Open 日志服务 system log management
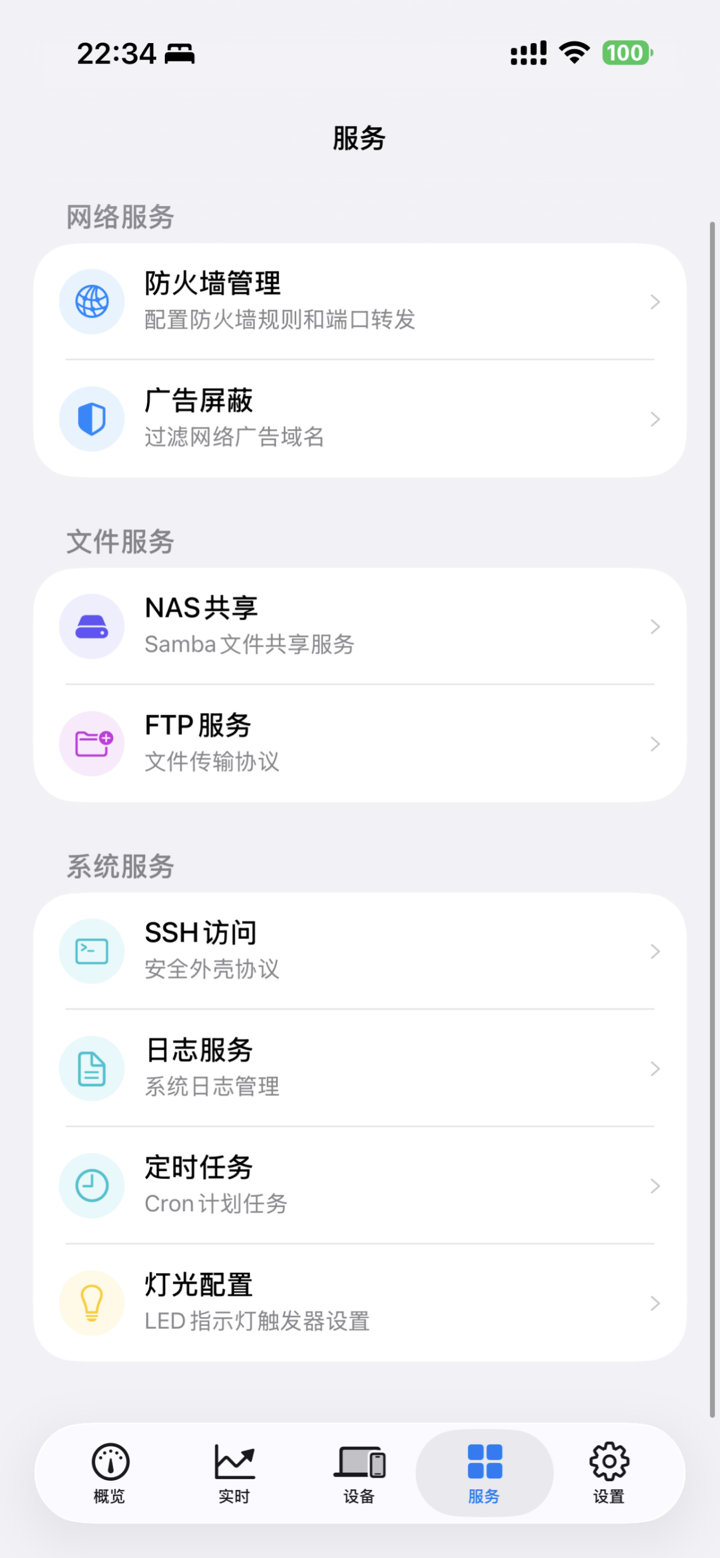The image size is (720, 1558). coord(360,1069)
